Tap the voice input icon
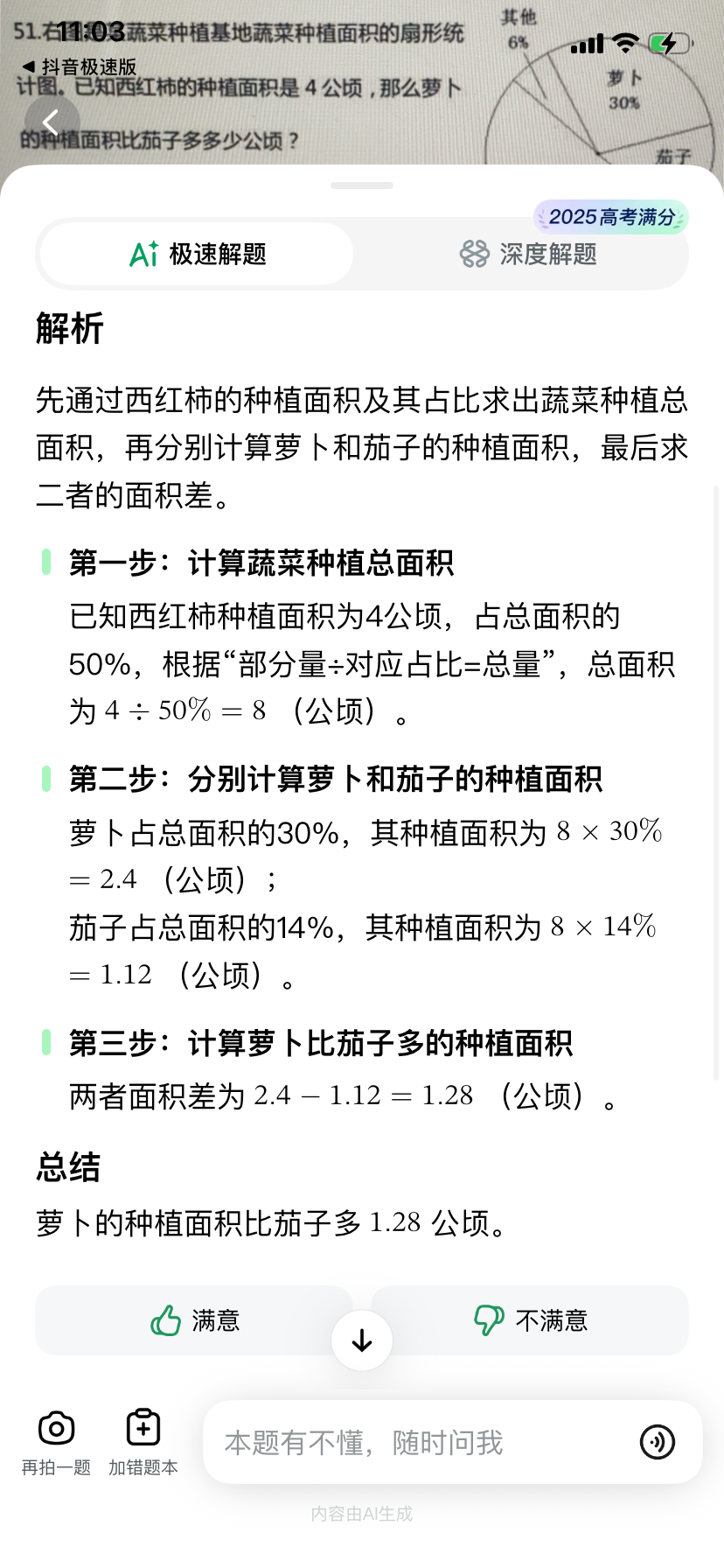The image size is (724, 1568). 658,1441
